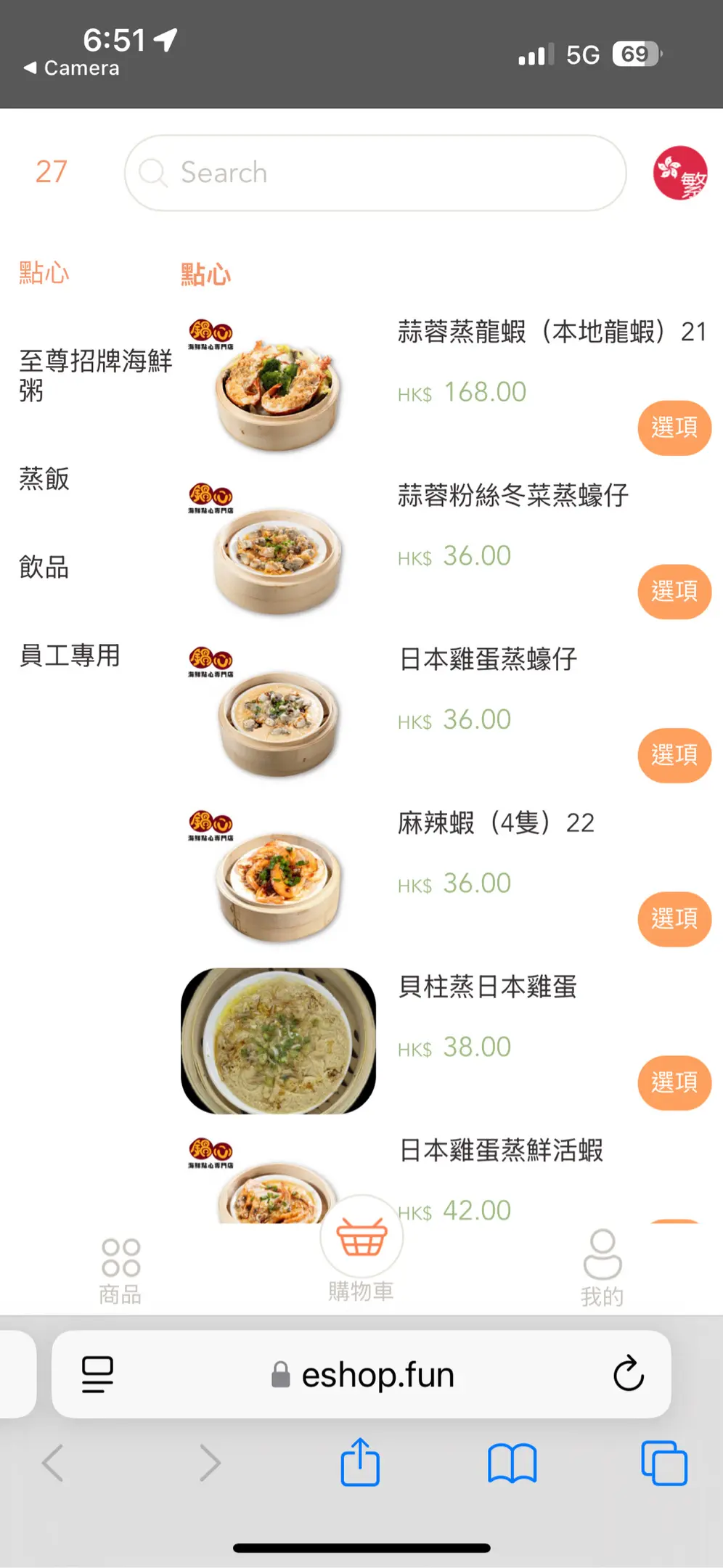Switch to the 蒸飯 category

point(44,479)
